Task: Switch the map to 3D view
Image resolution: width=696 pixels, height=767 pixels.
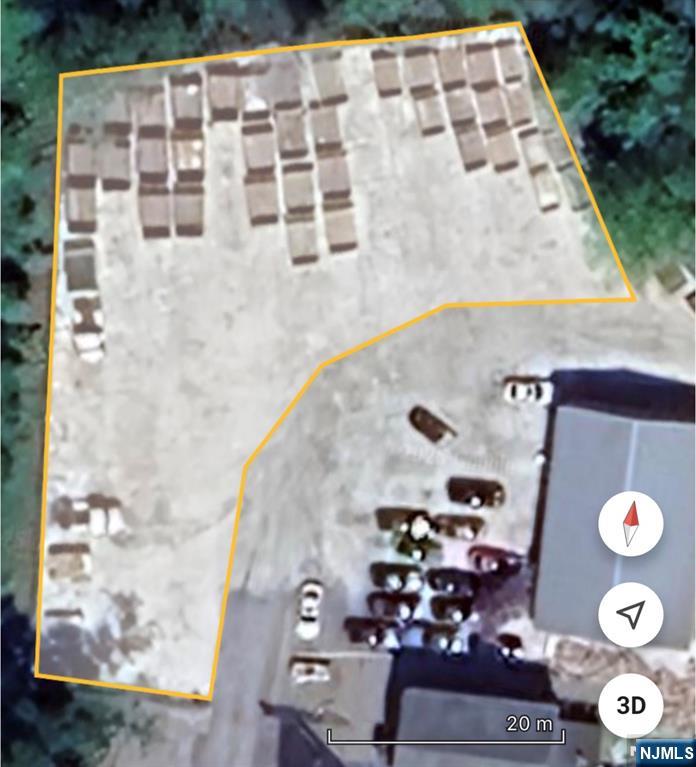Action: [x=631, y=705]
